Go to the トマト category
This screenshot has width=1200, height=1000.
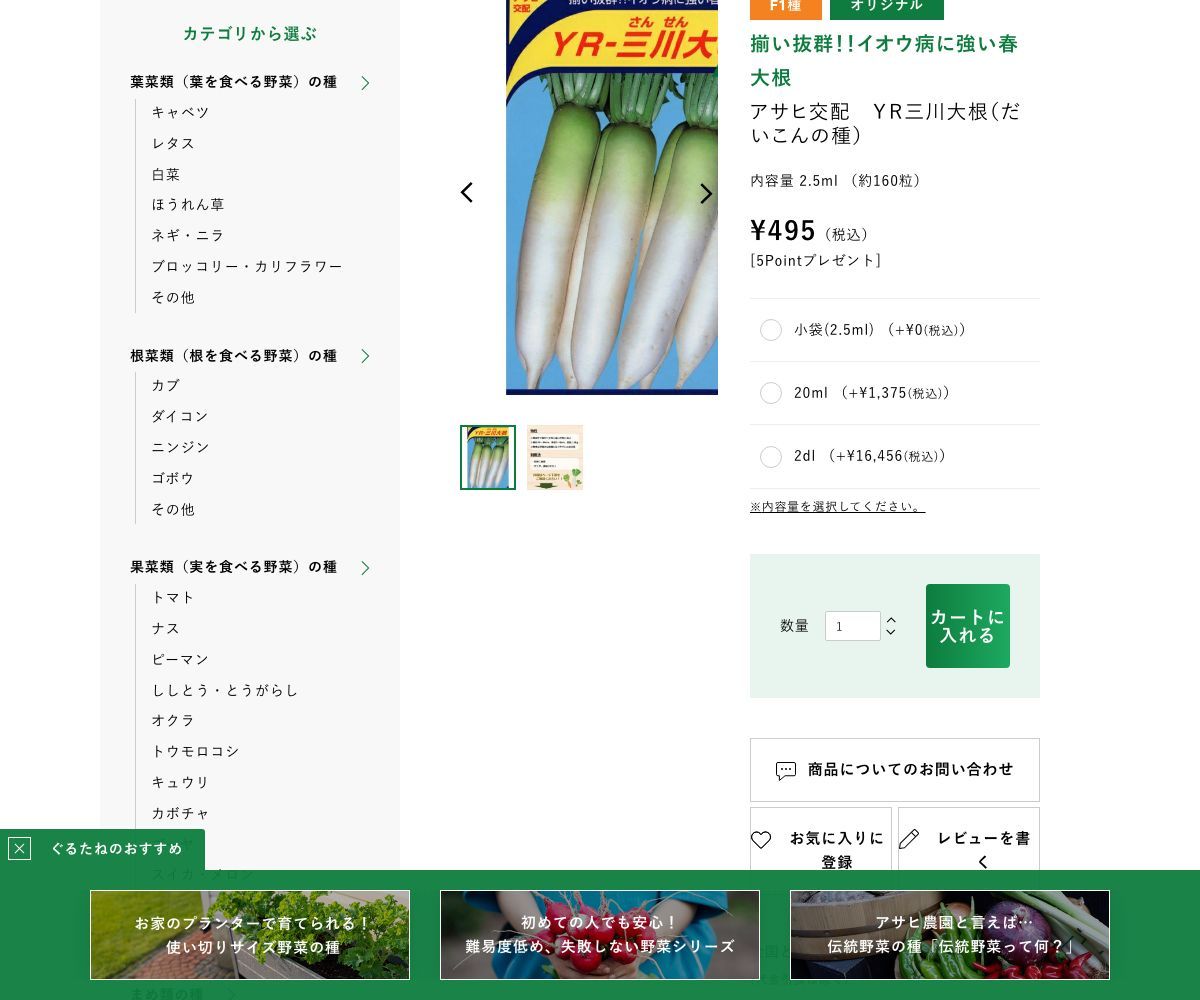click(x=173, y=597)
